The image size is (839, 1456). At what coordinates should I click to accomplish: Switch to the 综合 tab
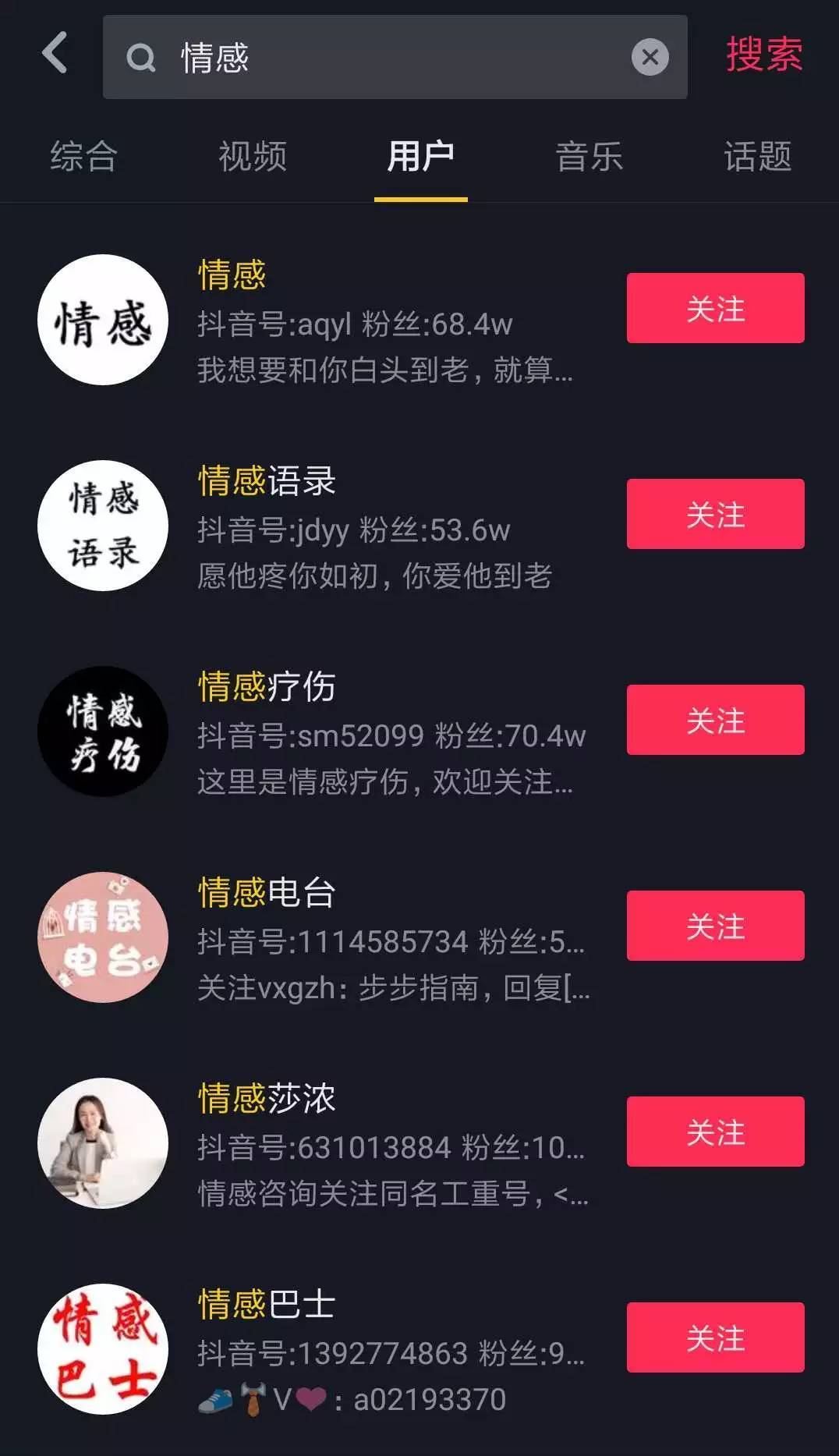(x=82, y=156)
